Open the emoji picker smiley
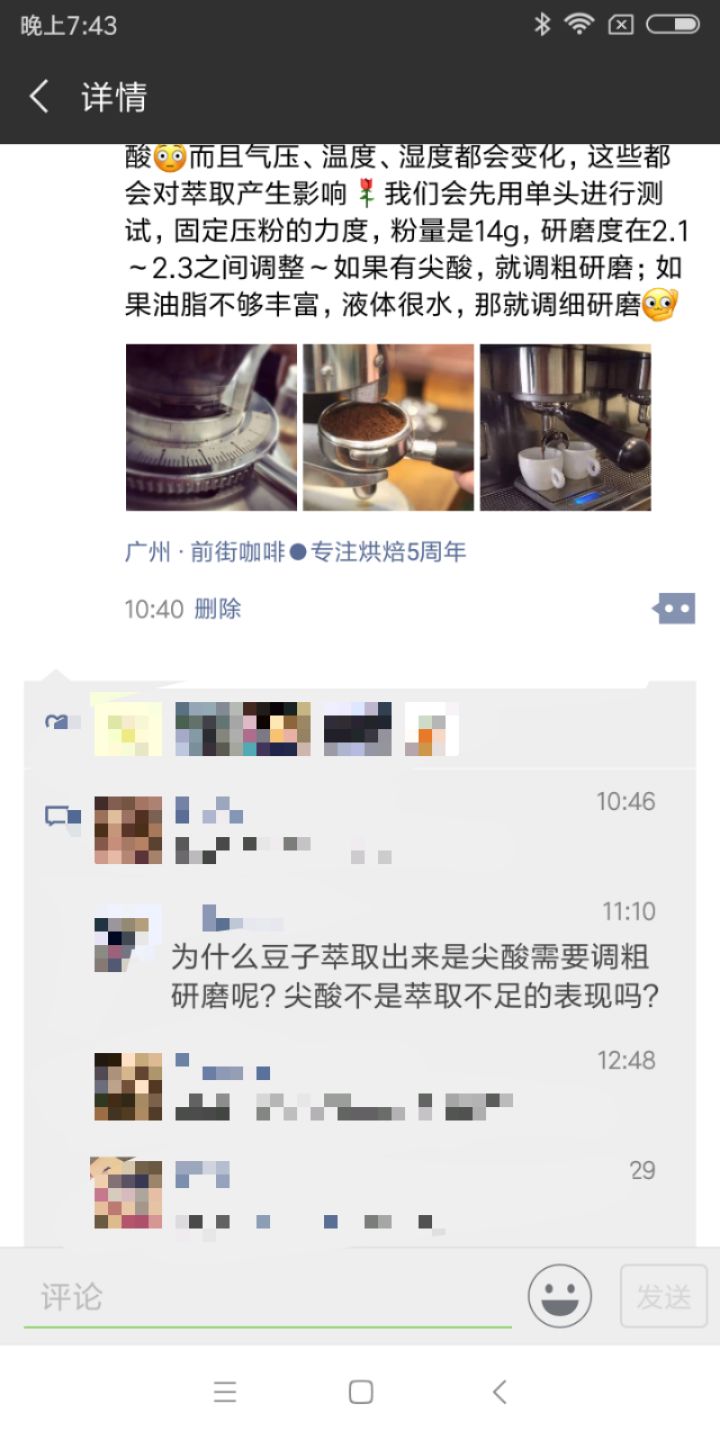Viewport: 720px width, 1440px height. coord(560,1296)
